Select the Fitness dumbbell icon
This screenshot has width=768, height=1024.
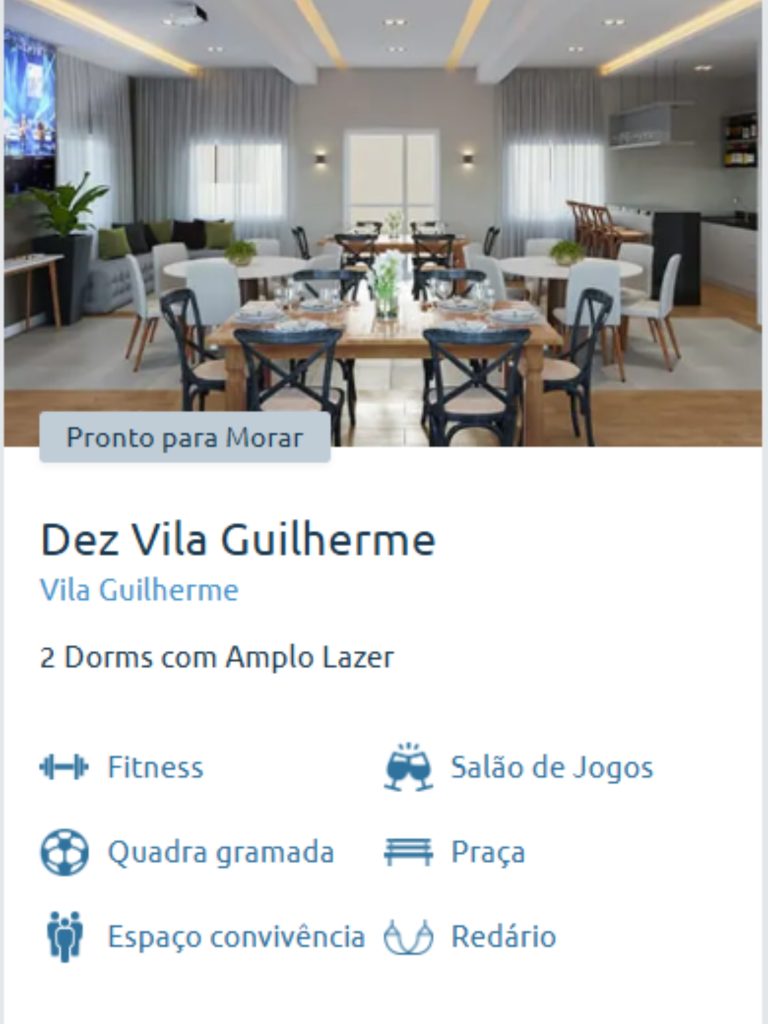(66, 766)
